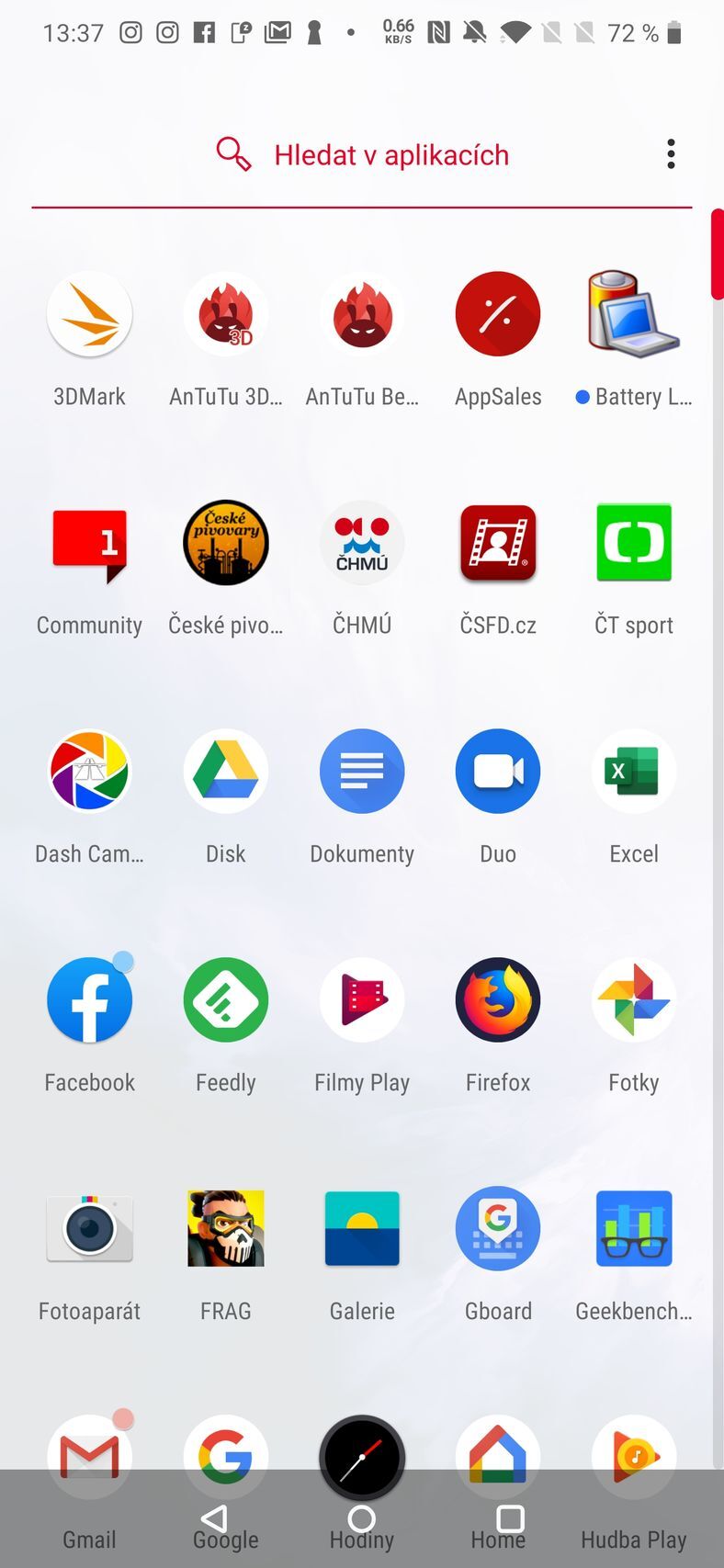Viewport: 724px width, 1568px height.
Task: Tap the Battery L app with blue dot
Action: click(x=633, y=313)
